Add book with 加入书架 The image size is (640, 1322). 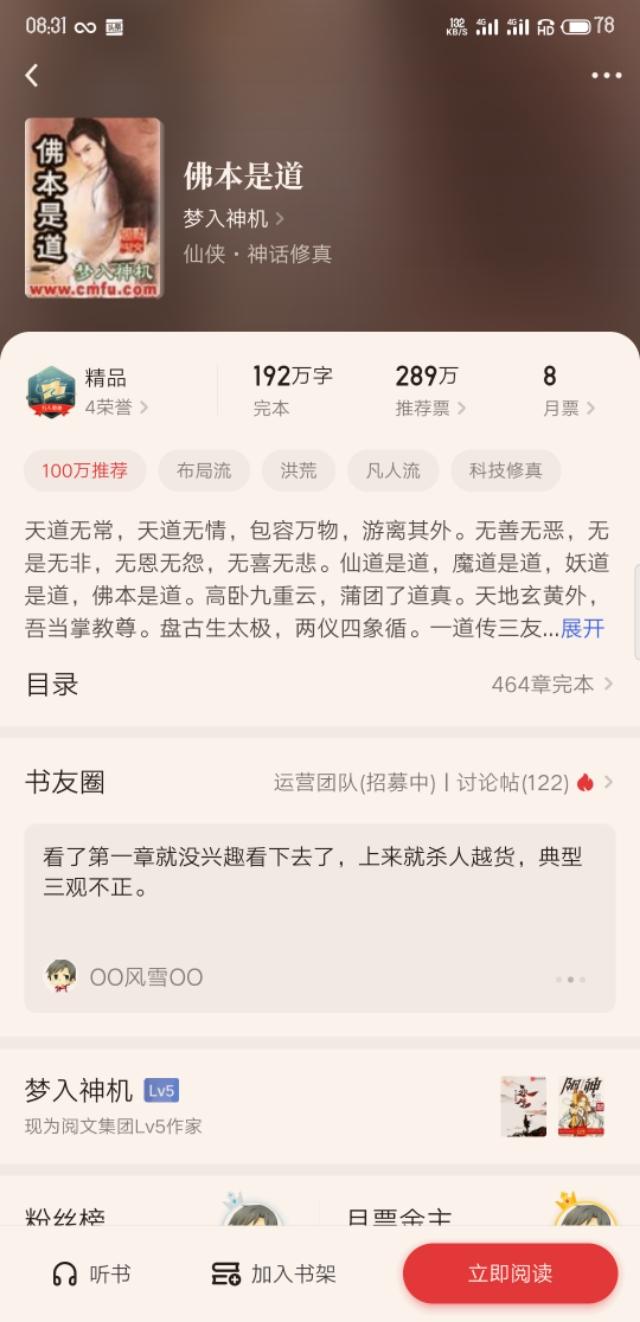pos(274,1274)
